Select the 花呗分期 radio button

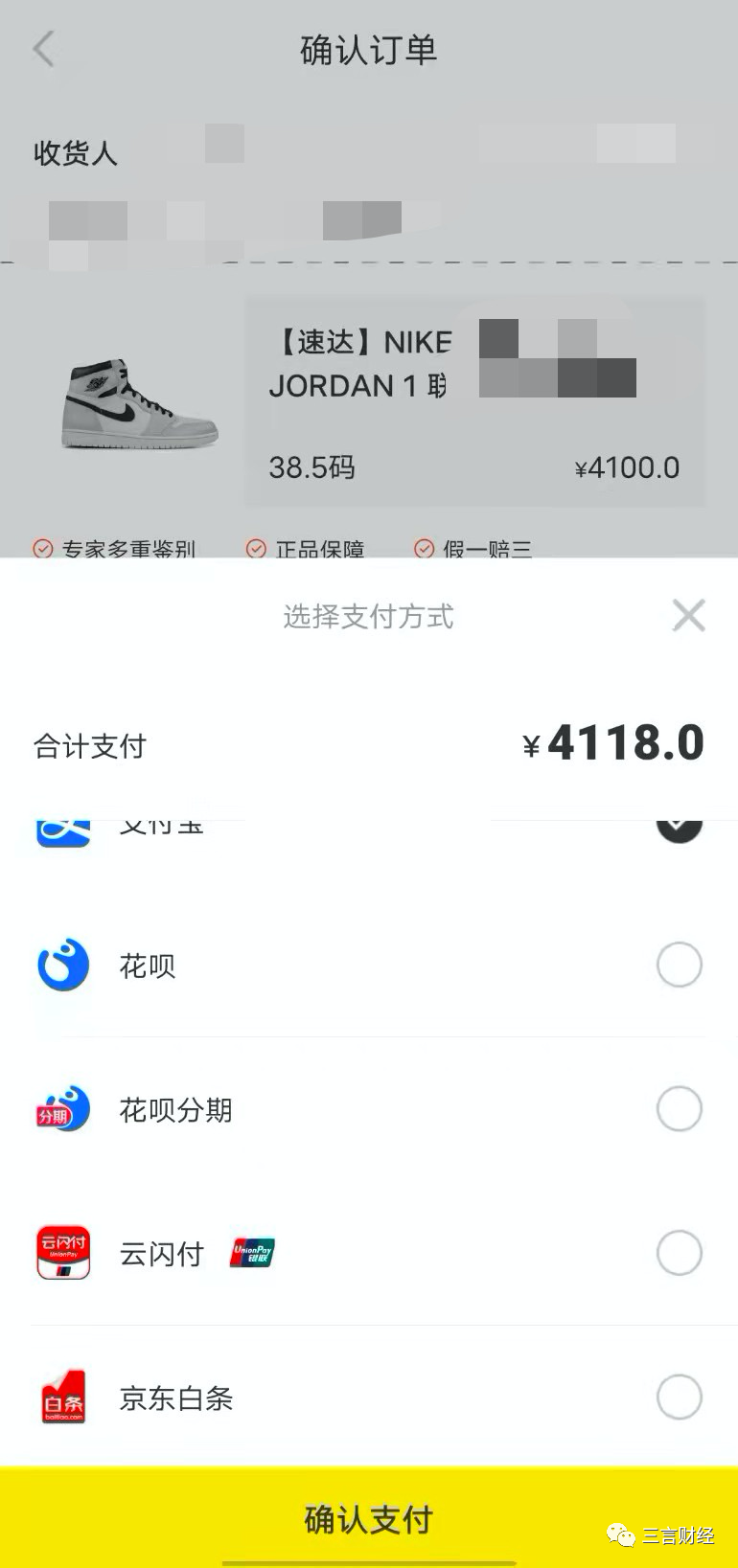pyautogui.click(x=680, y=1108)
